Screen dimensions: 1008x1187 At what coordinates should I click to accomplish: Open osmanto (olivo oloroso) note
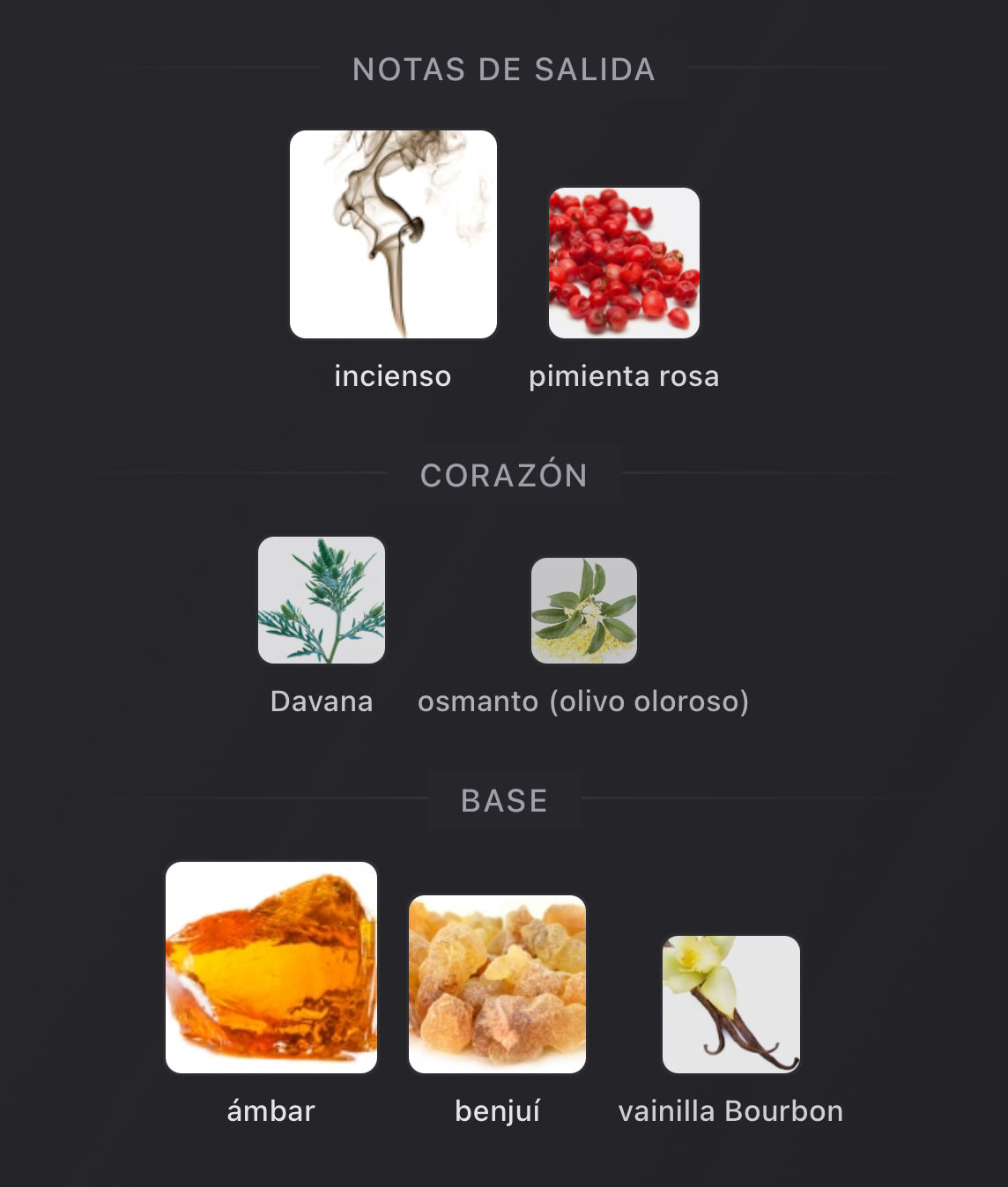tap(583, 611)
